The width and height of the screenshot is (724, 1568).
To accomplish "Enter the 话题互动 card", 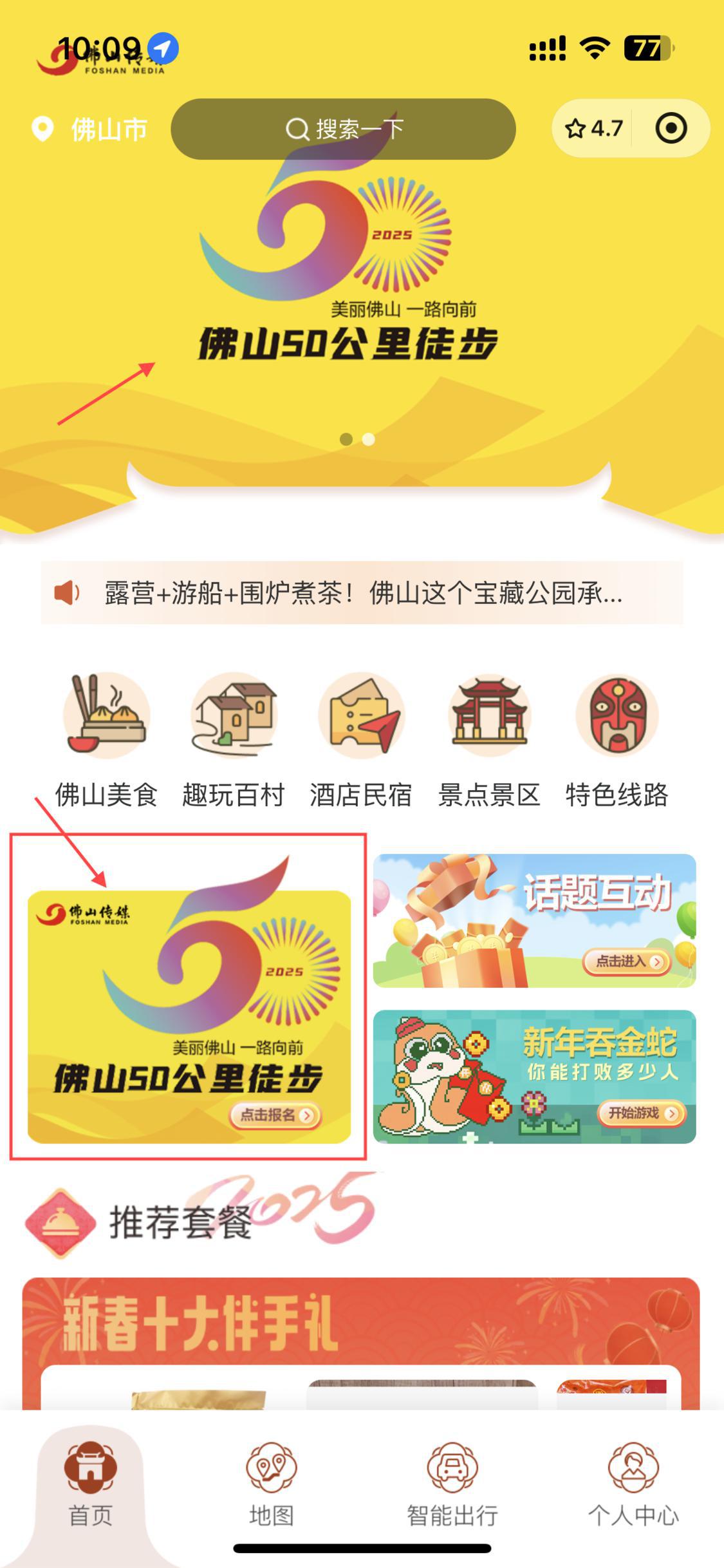I will click(x=534, y=921).
